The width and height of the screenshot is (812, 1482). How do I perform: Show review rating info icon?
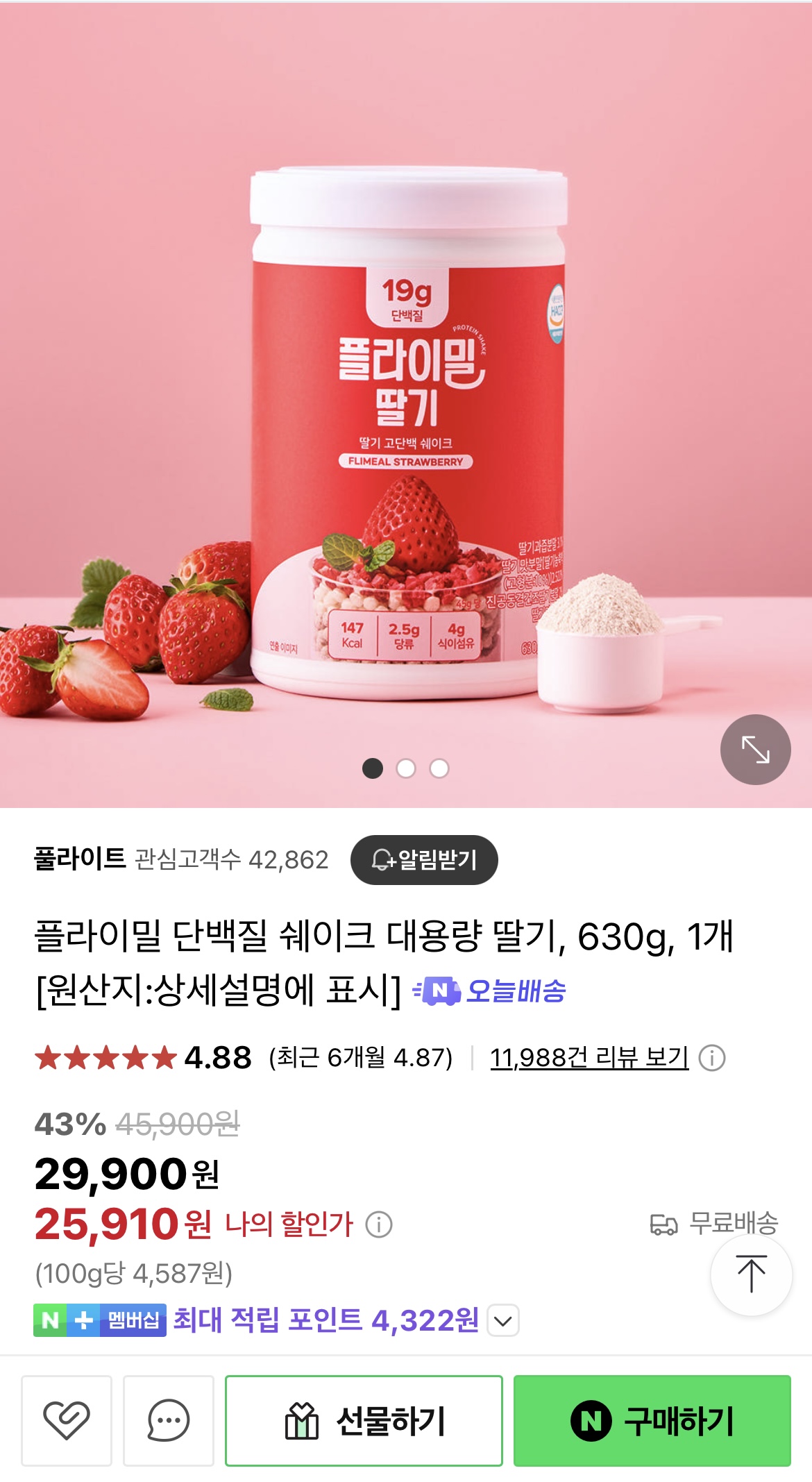(x=712, y=1059)
